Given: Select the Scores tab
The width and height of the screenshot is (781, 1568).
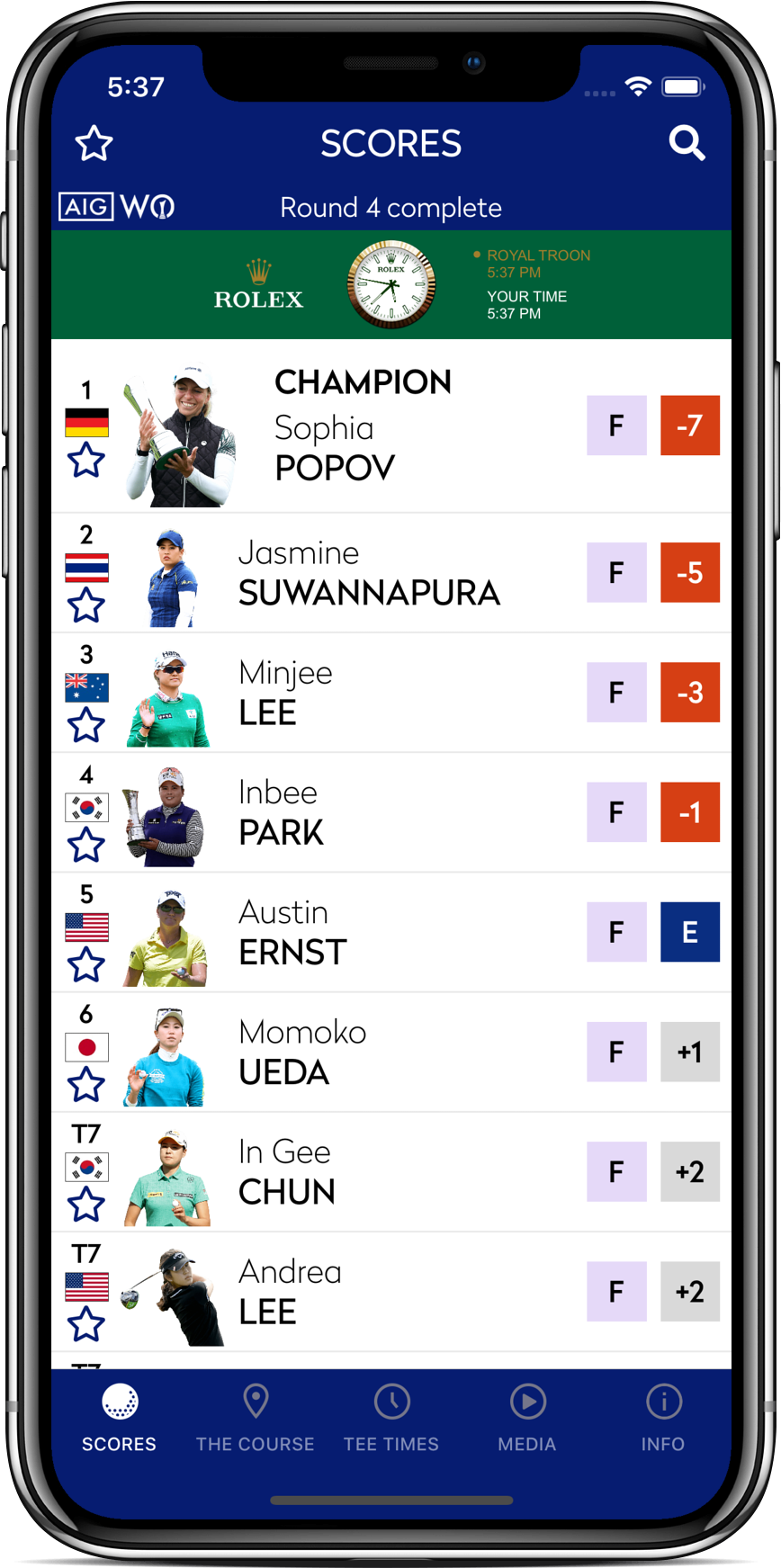Looking at the screenshot, I should coord(120,1420).
